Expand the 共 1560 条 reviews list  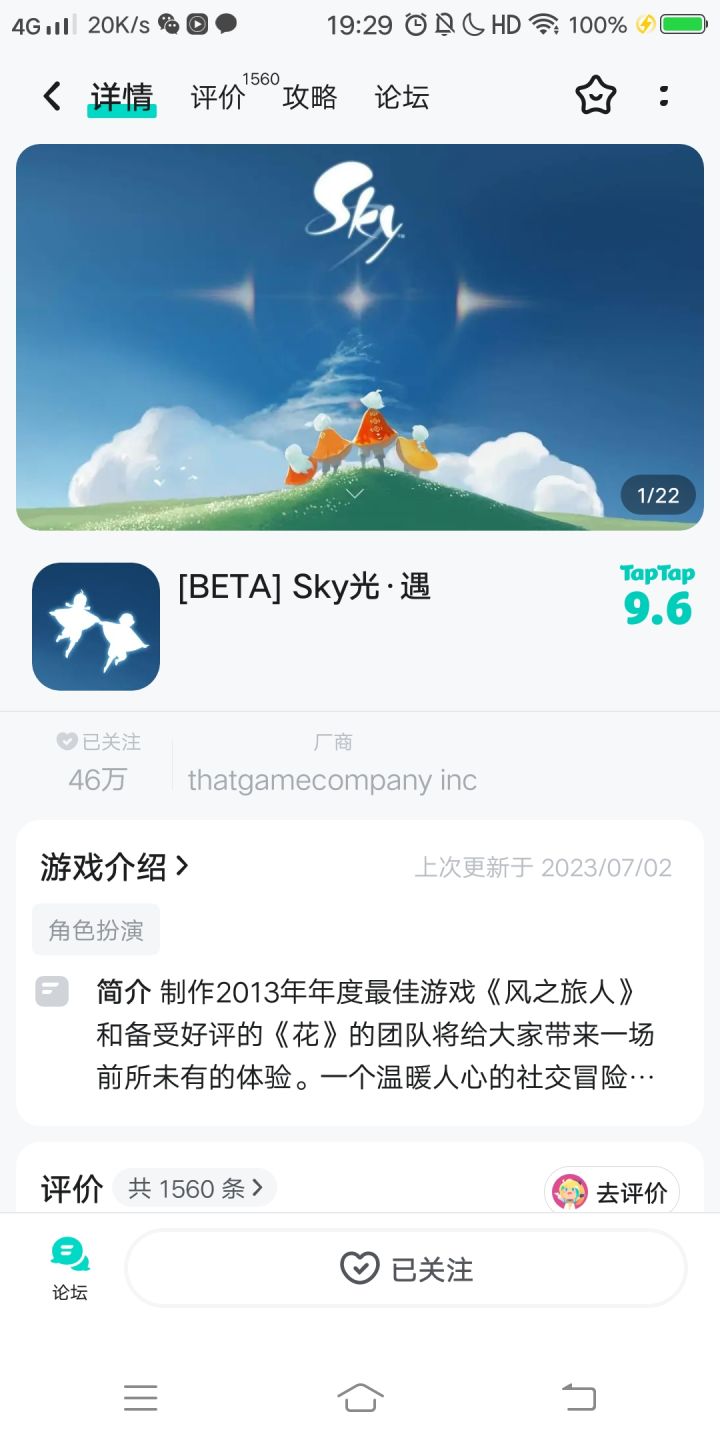point(194,1188)
